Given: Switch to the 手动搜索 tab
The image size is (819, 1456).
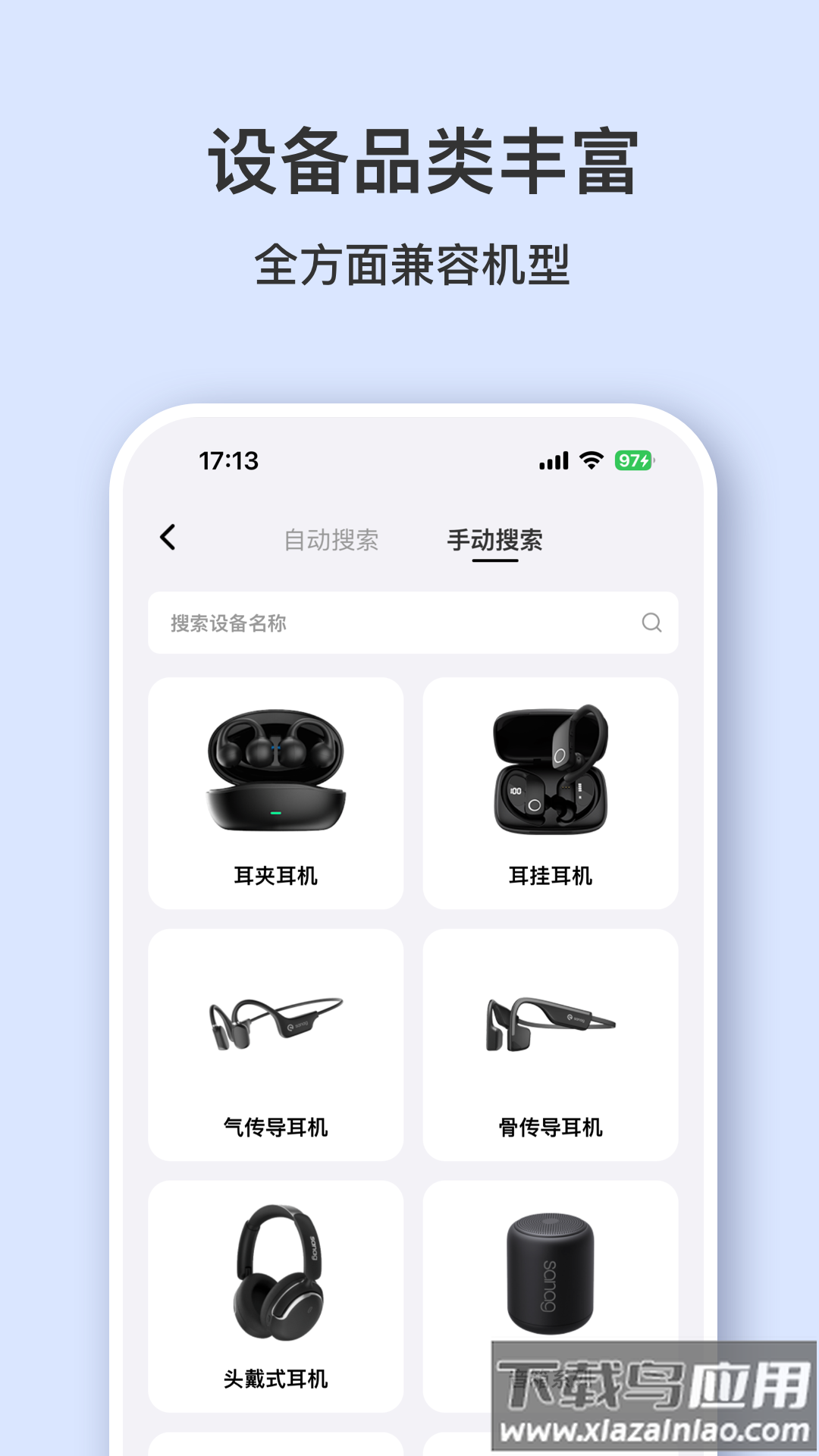Looking at the screenshot, I should tap(497, 540).
